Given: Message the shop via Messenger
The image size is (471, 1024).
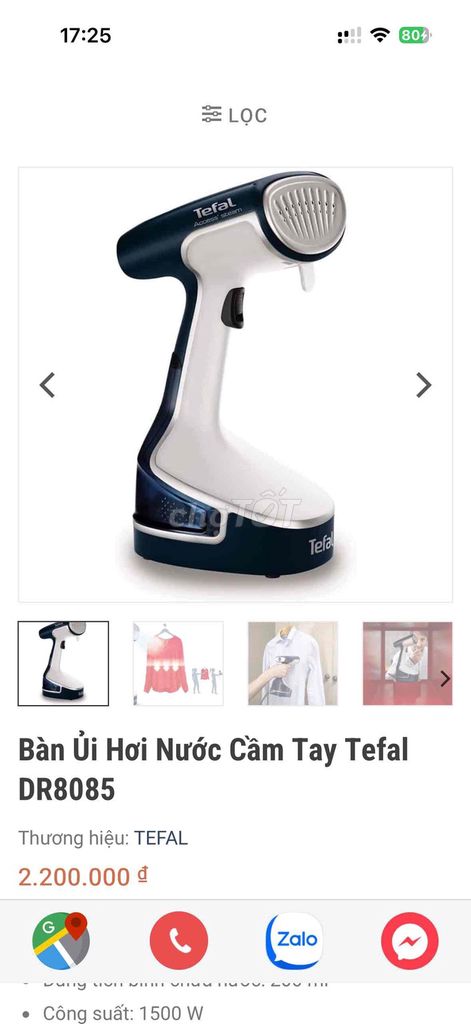Looking at the screenshot, I should point(410,940).
